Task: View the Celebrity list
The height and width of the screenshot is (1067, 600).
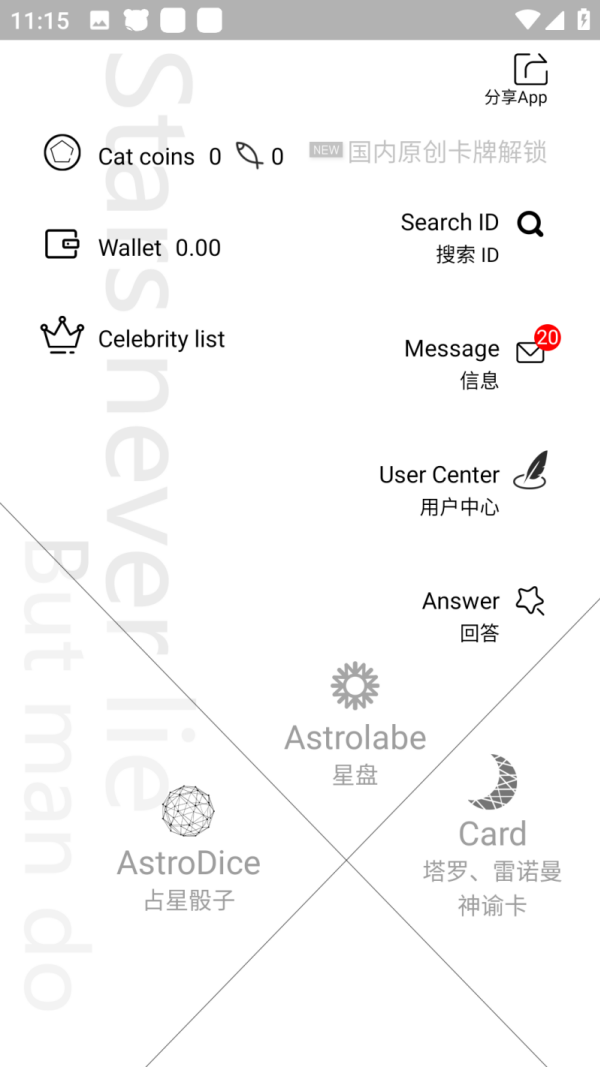Action: 133,337
